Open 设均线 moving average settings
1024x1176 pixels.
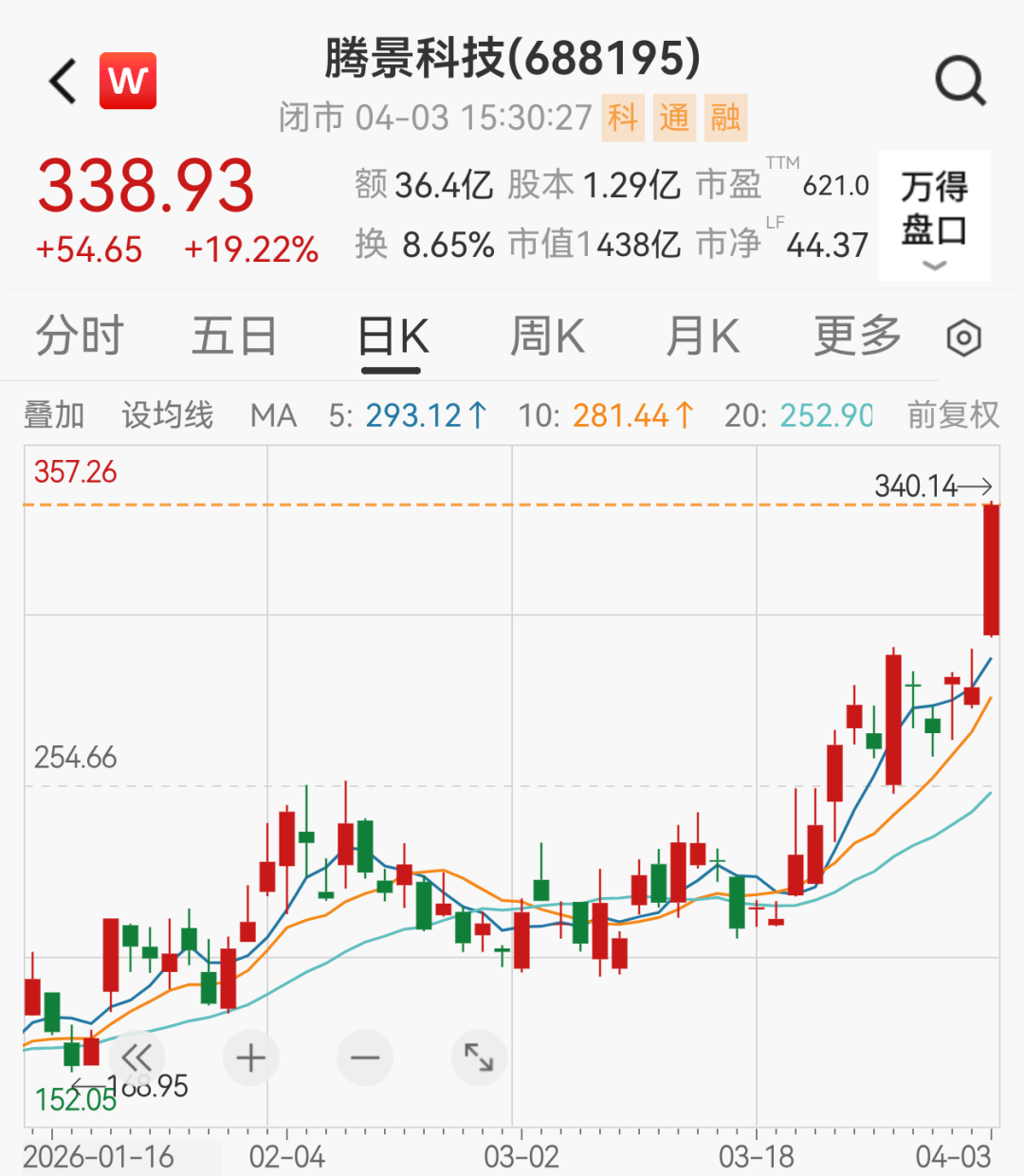(167, 415)
